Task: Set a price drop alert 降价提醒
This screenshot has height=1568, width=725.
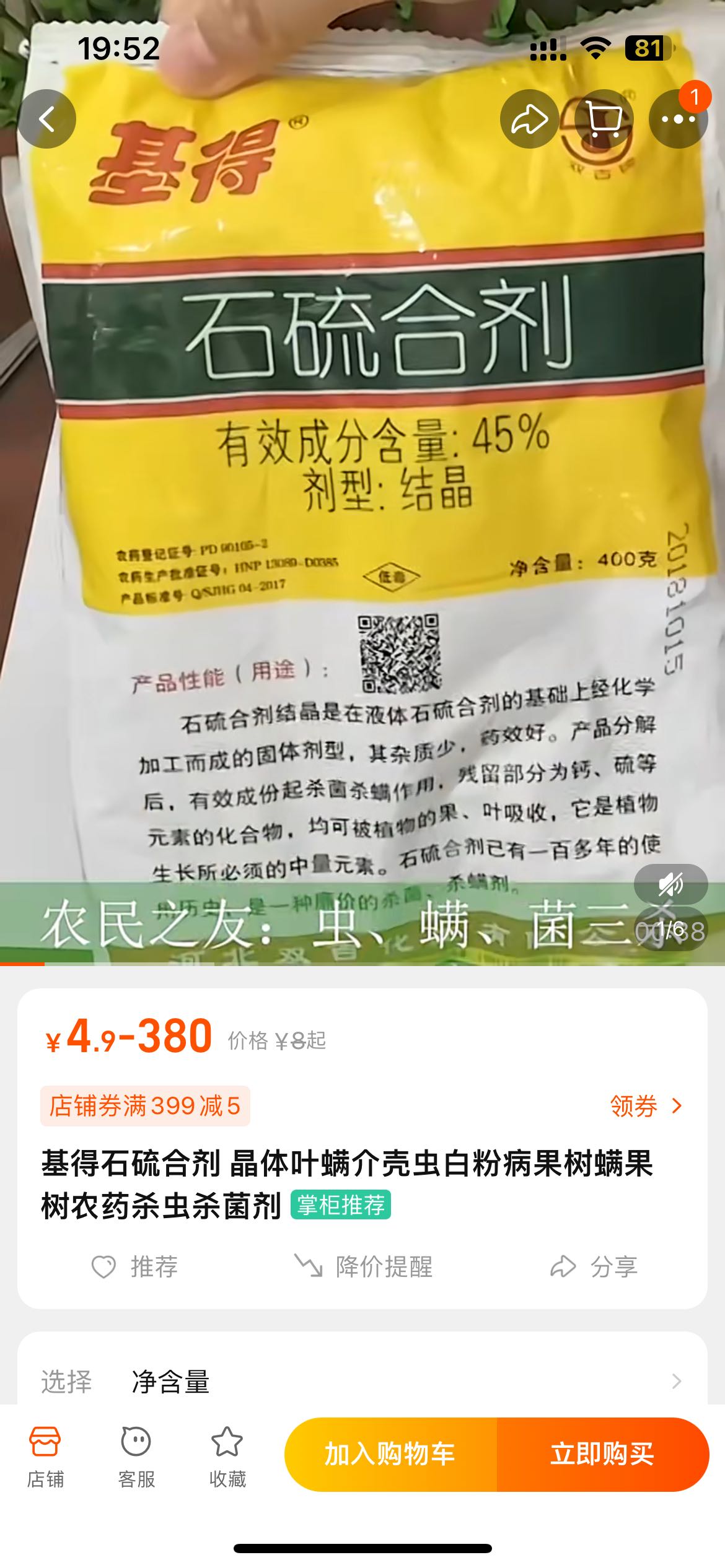Action: click(x=363, y=1267)
